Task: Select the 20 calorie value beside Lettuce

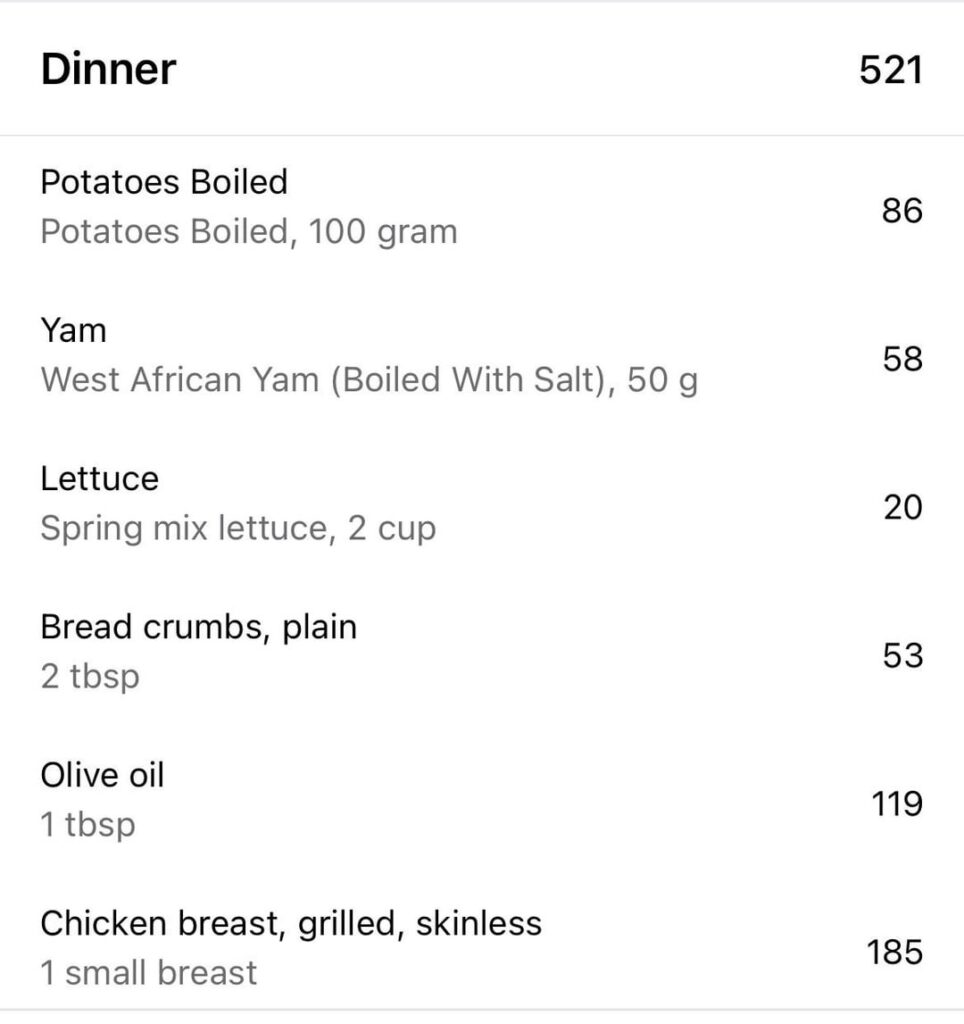Action: point(903,507)
